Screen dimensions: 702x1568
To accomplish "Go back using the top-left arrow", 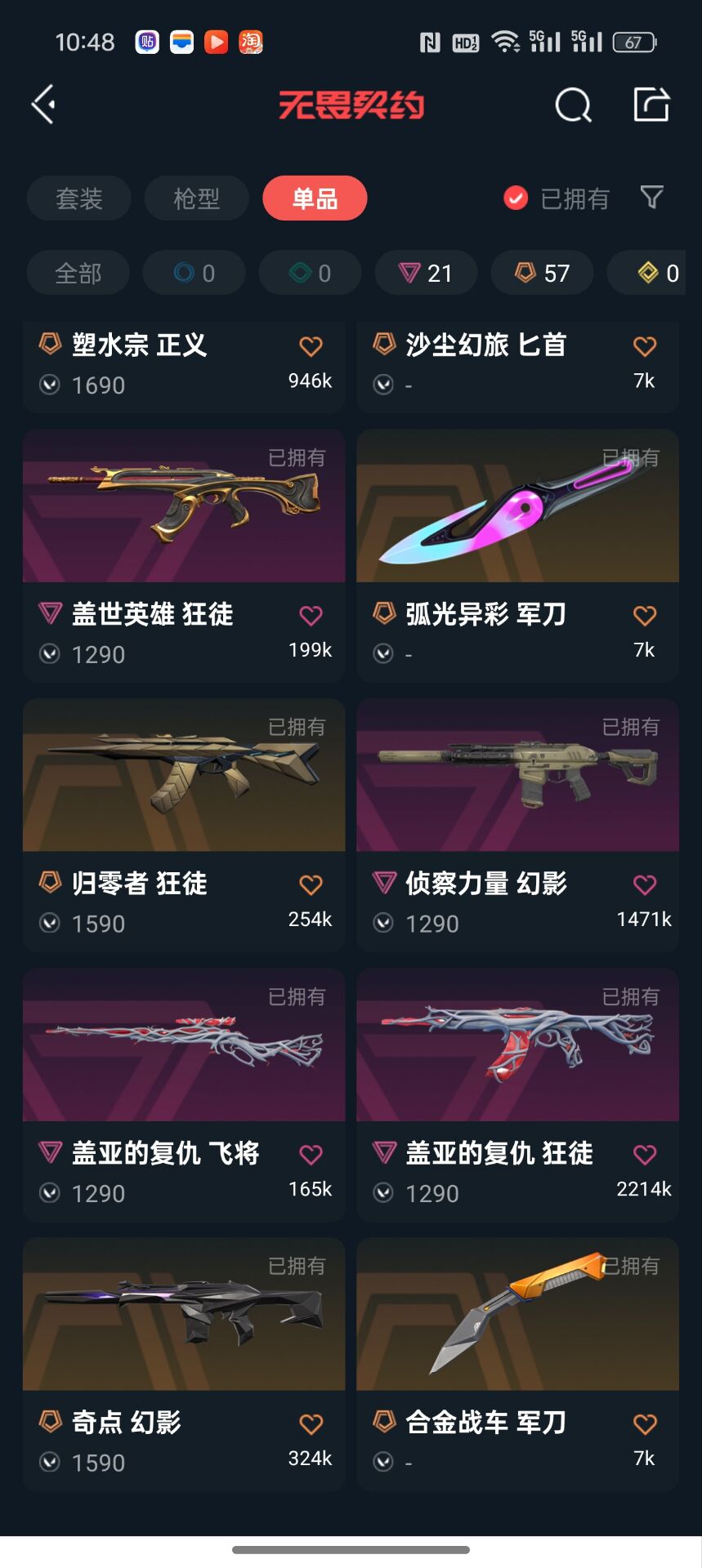I will point(44,105).
